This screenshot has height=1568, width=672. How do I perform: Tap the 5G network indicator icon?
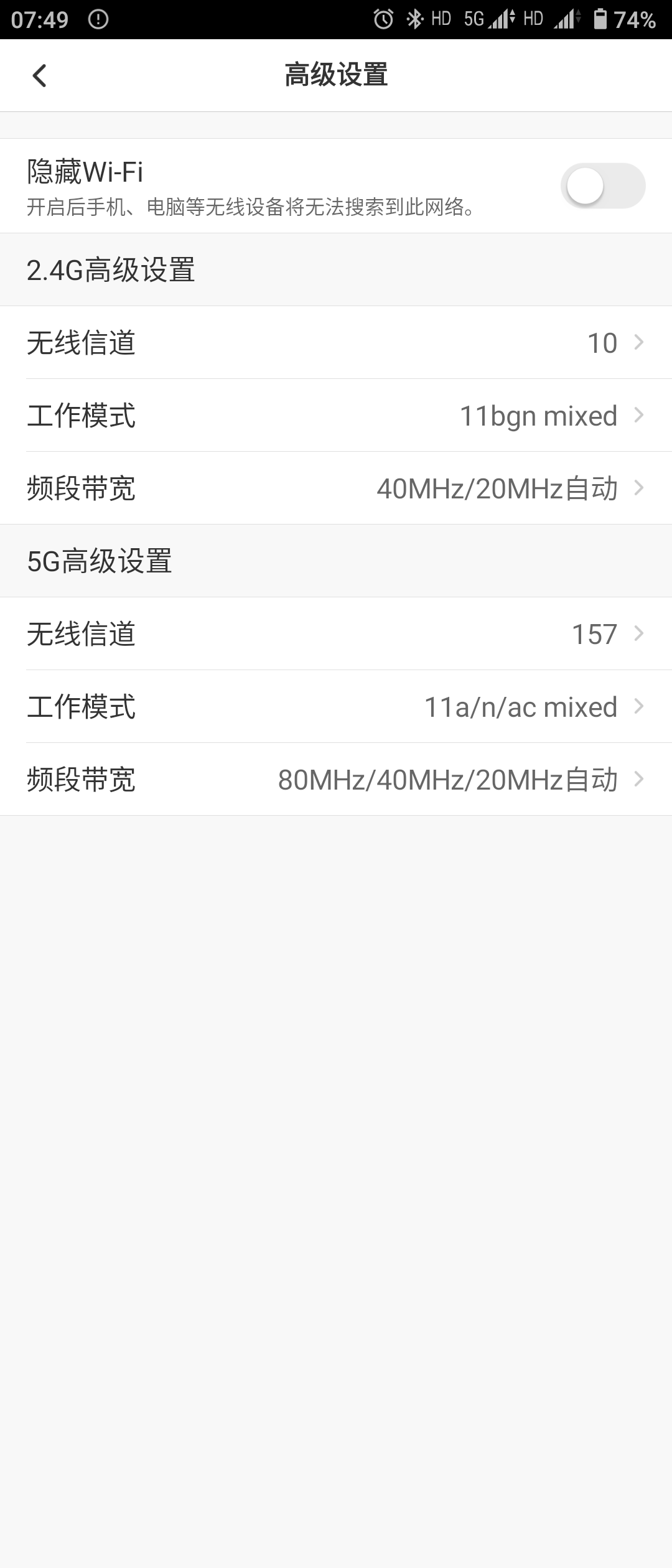pyautogui.click(x=473, y=19)
